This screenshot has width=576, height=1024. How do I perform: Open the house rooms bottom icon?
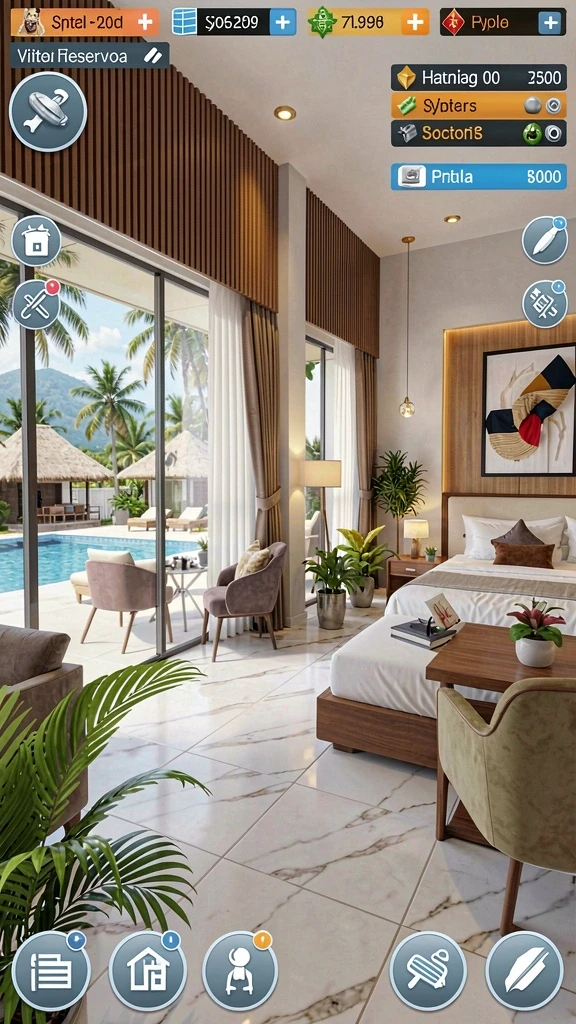point(148,970)
